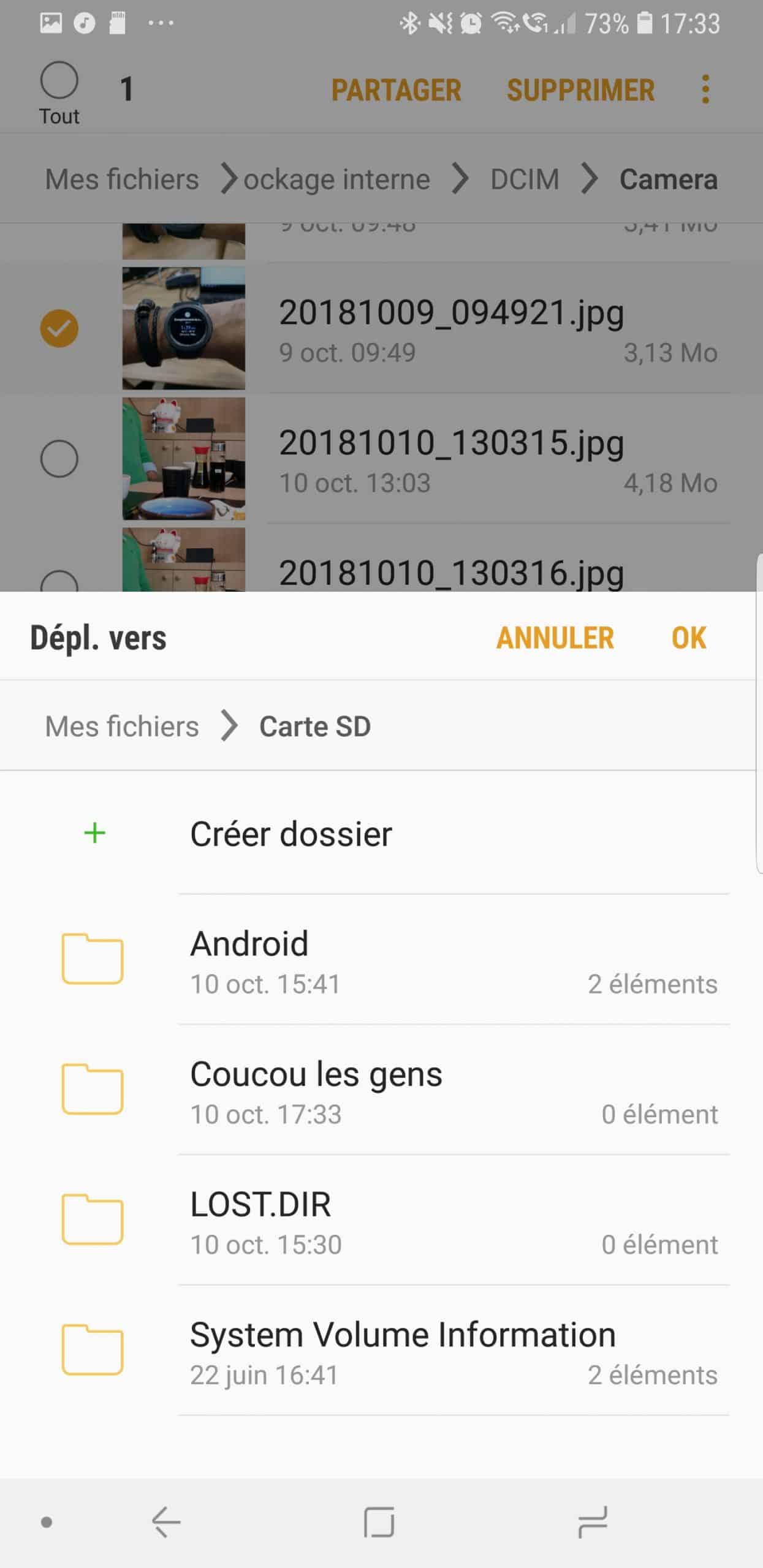Go to DCIM in the top breadcrumb
Viewport: 763px width, 1568px height.
(x=525, y=179)
